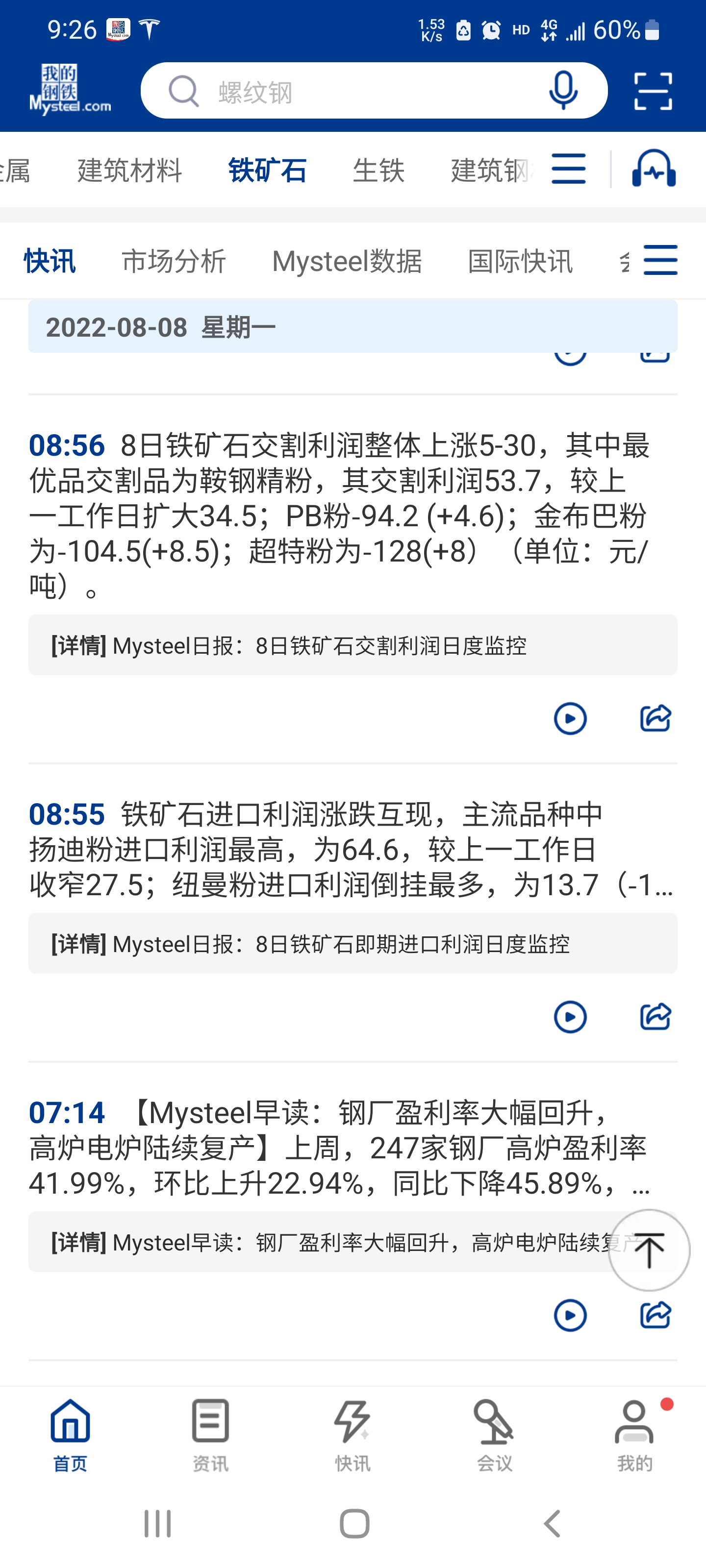Expand the news sub-tabs hamburger menu
706x1568 pixels.
(660, 261)
